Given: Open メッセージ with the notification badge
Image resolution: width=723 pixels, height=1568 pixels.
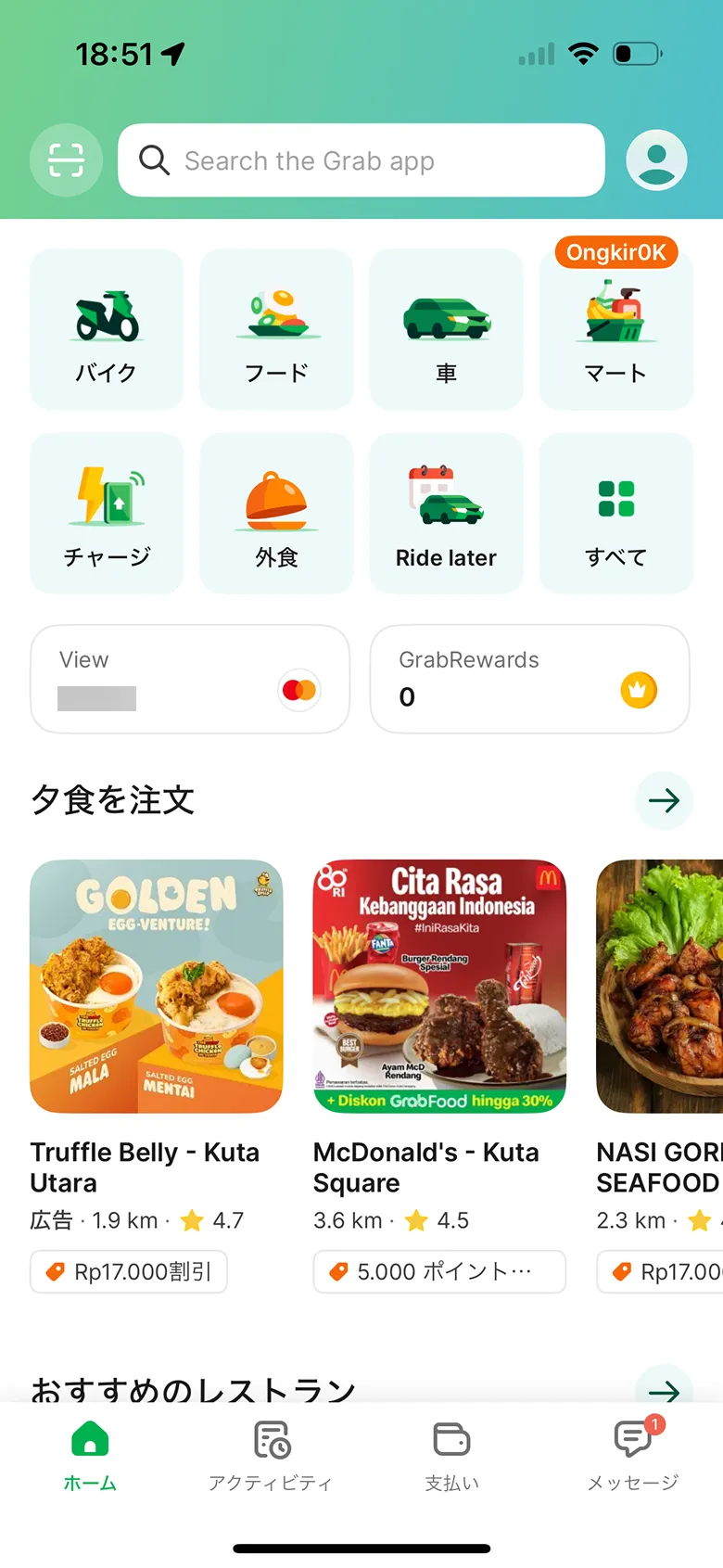Looking at the screenshot, I should pos(630,1456).
